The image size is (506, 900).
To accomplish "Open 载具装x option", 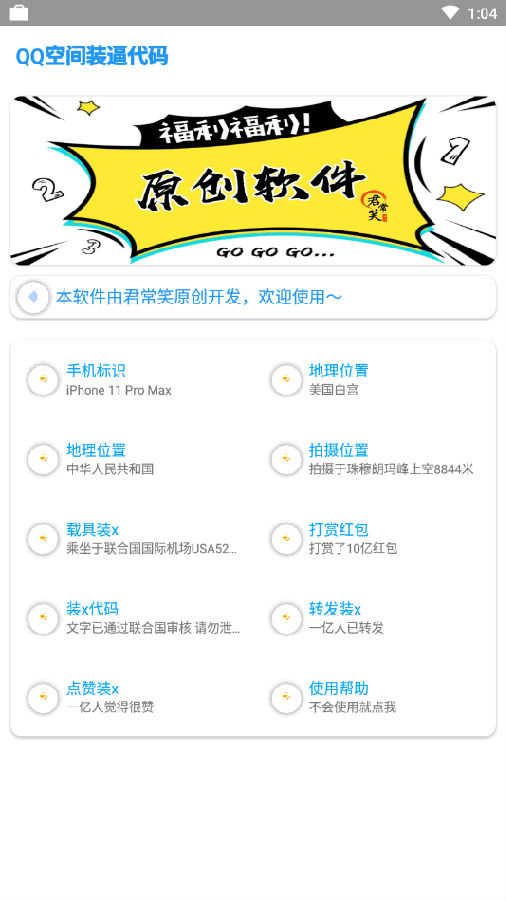I will [x=131, y=538].
